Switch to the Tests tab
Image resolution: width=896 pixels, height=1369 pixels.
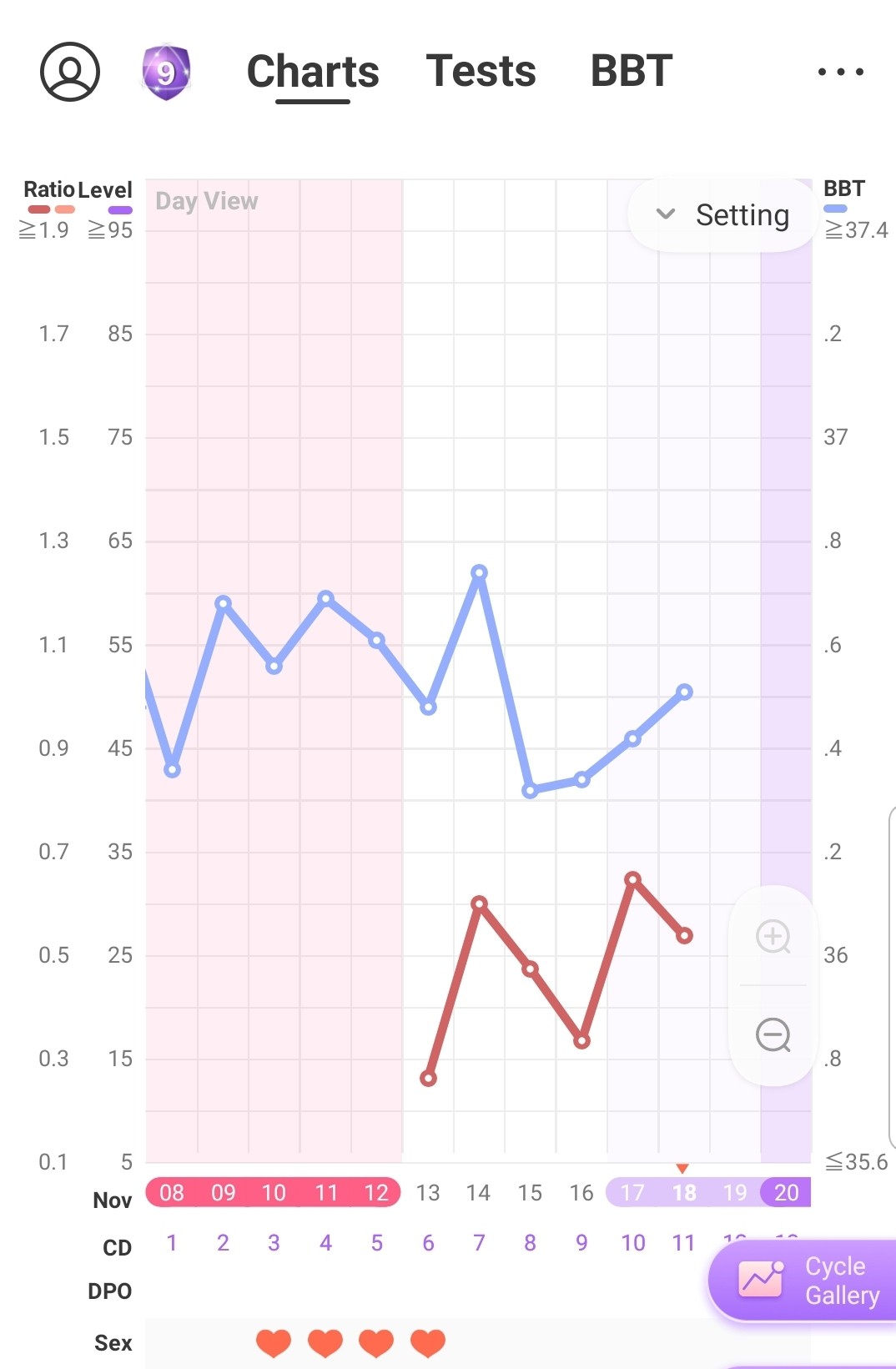point(481,71)
